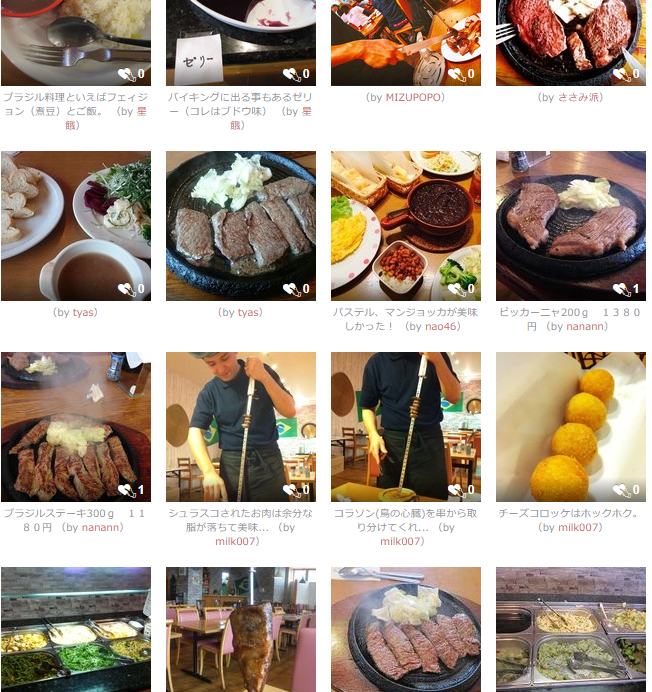The width and height of the screenshot is (652, 692).
Task: Open the コラソン skewer photo
Action: (x=405, y=426)
